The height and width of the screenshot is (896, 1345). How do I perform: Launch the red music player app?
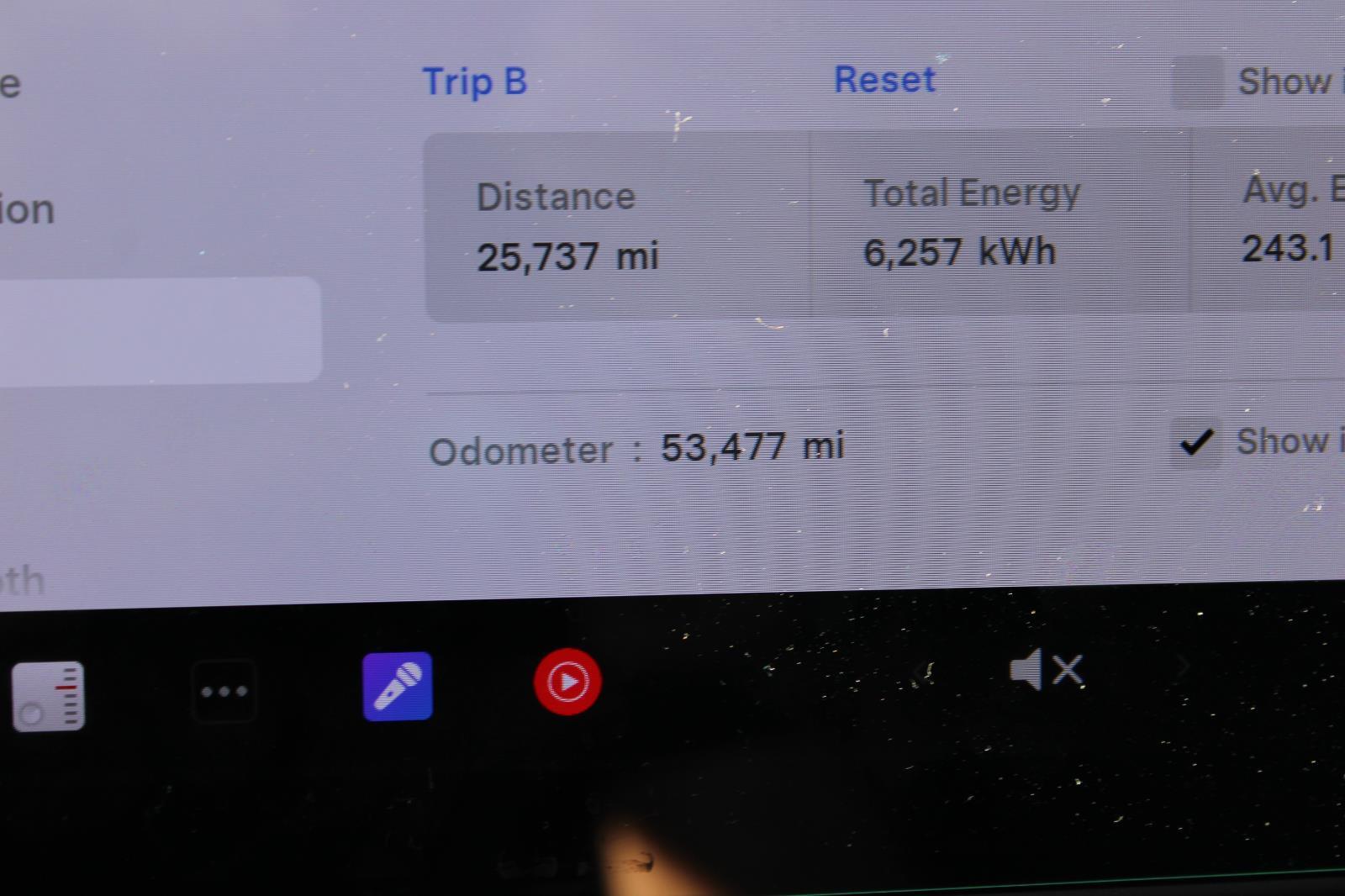[x=567, y=682]
